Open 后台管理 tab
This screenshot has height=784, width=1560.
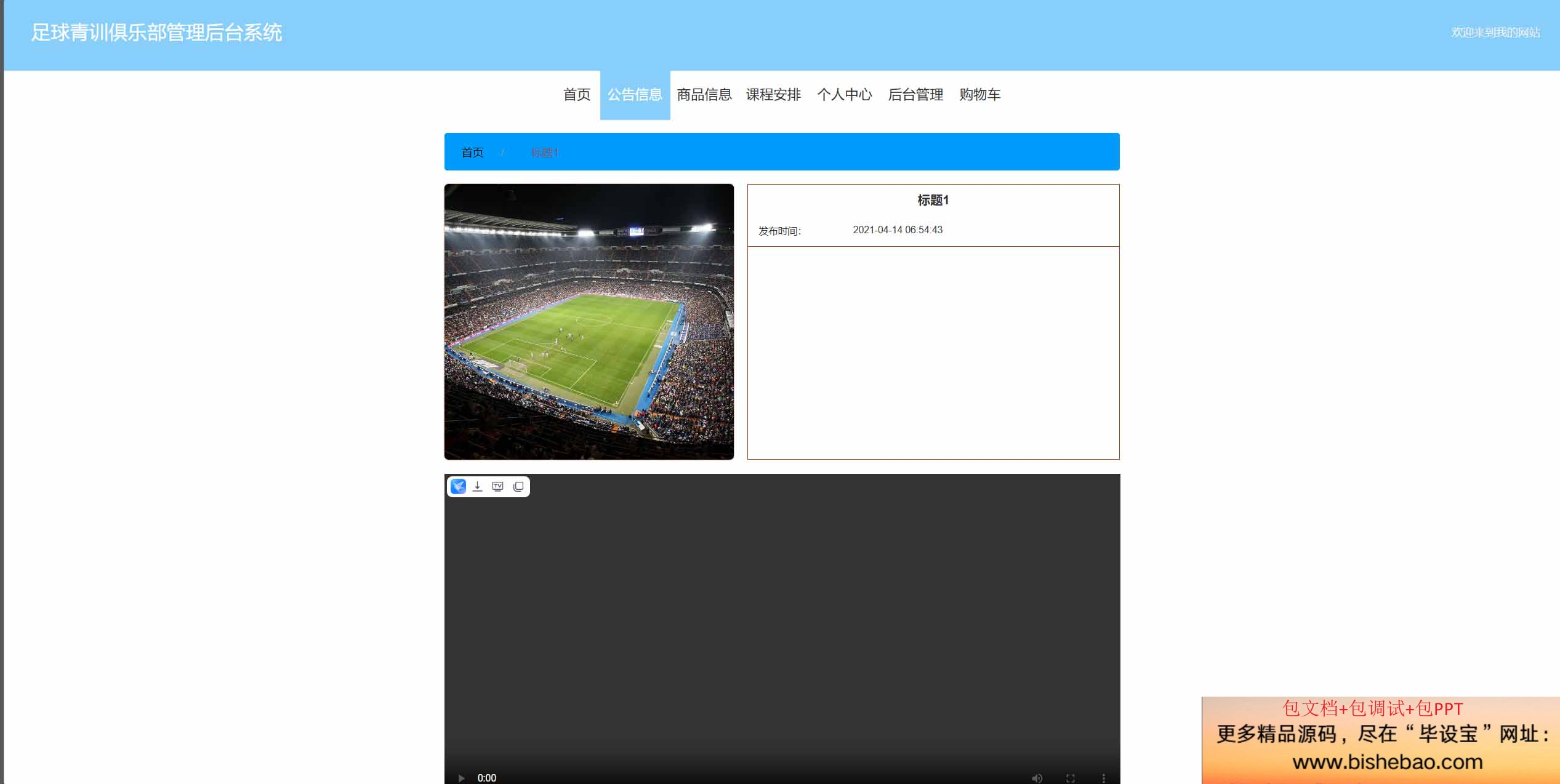(x=915, y=95)
